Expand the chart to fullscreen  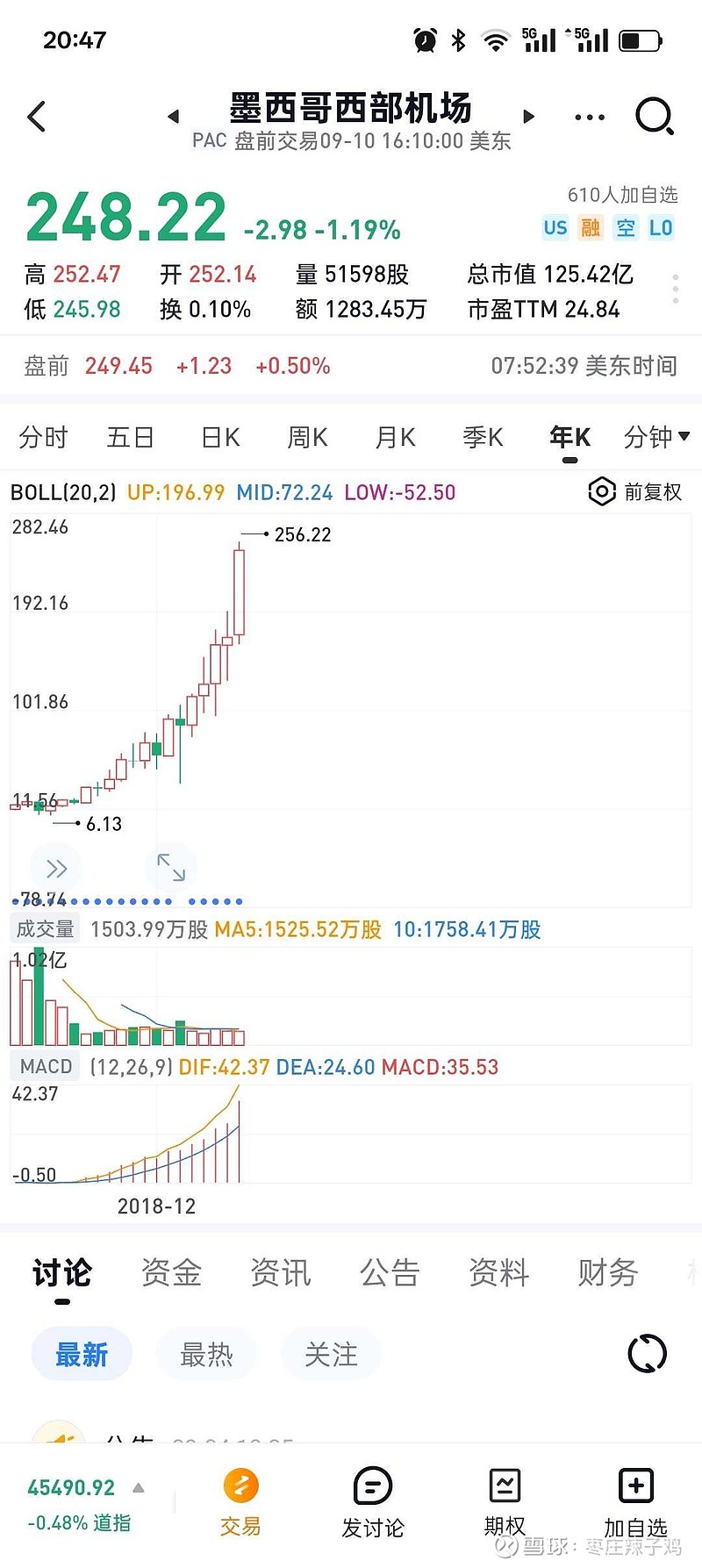pos(171,867)
